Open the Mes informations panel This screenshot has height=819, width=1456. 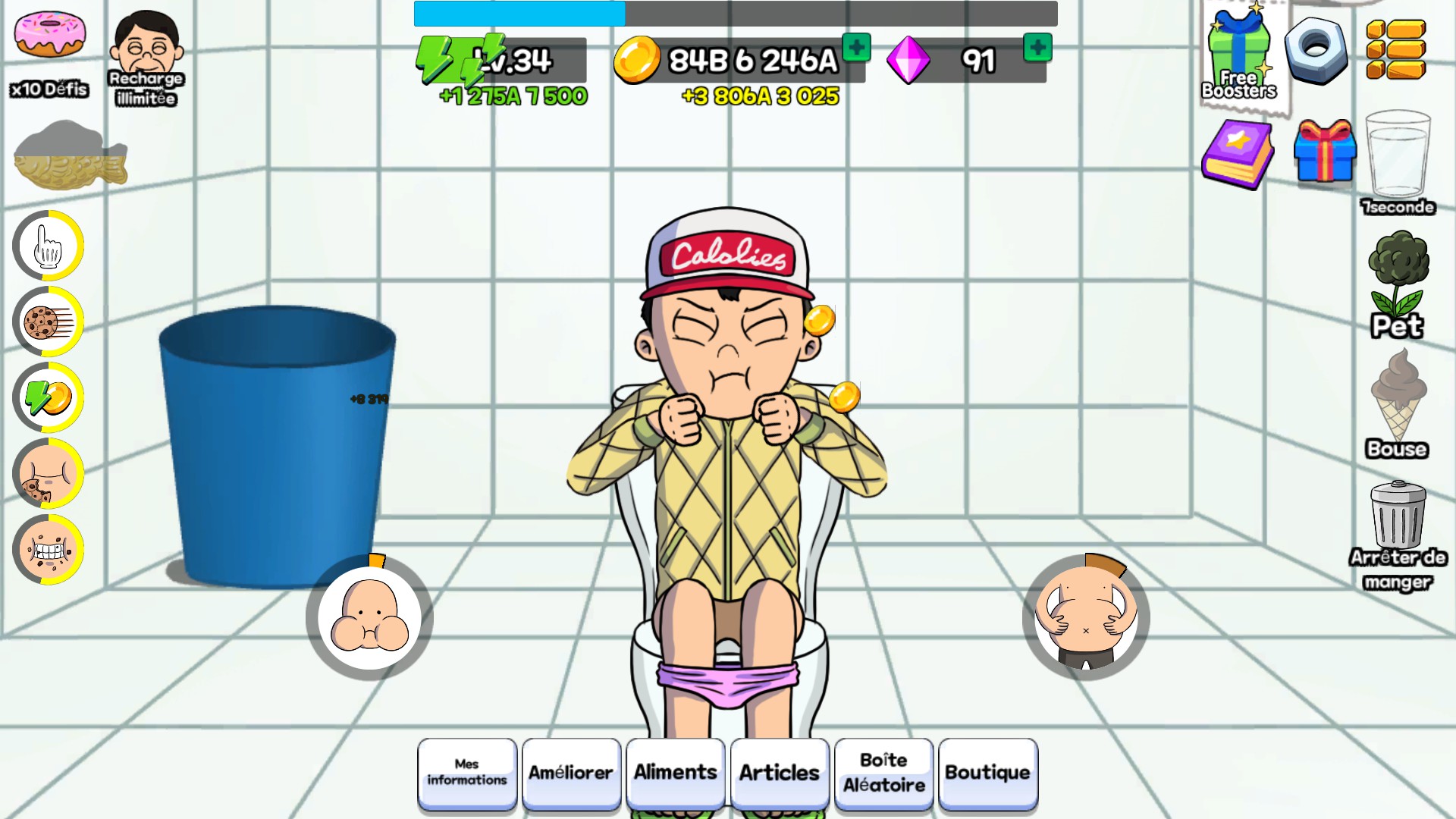(x=467, y=773)
